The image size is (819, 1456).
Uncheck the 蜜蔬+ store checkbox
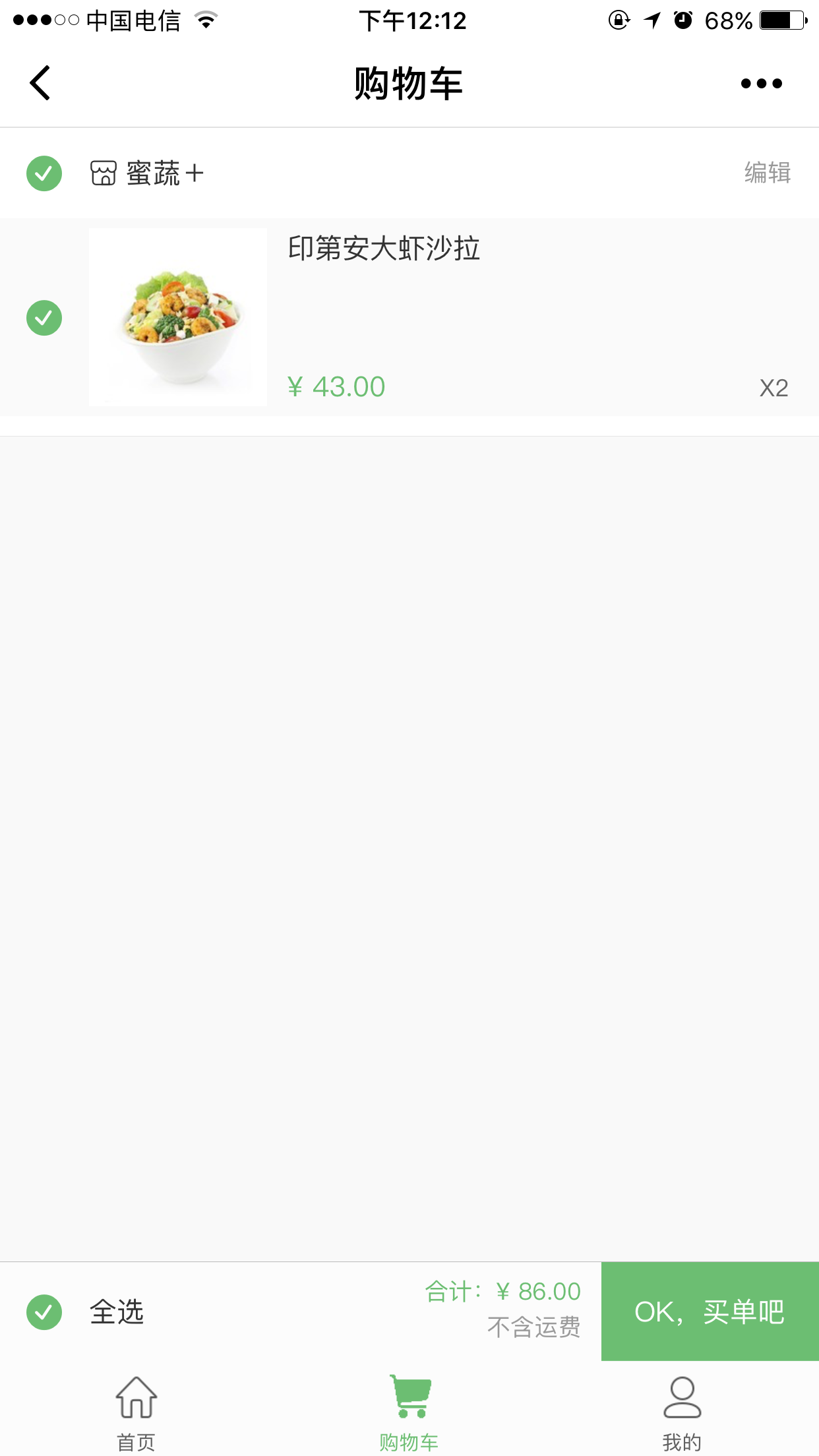coord(44,173)
